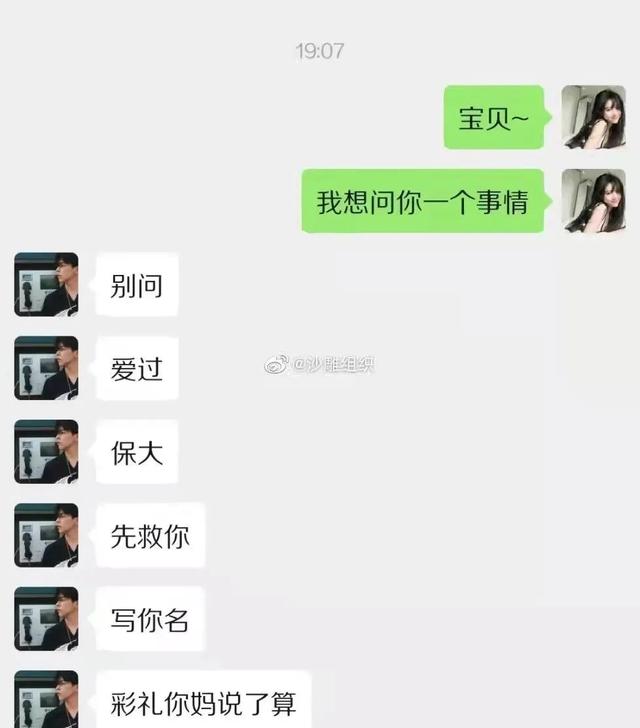The height and width of the screenshot is (728, 640).
Task: Open sender's avatar beside the 宝贝~ message
Action: click(593, 117)
